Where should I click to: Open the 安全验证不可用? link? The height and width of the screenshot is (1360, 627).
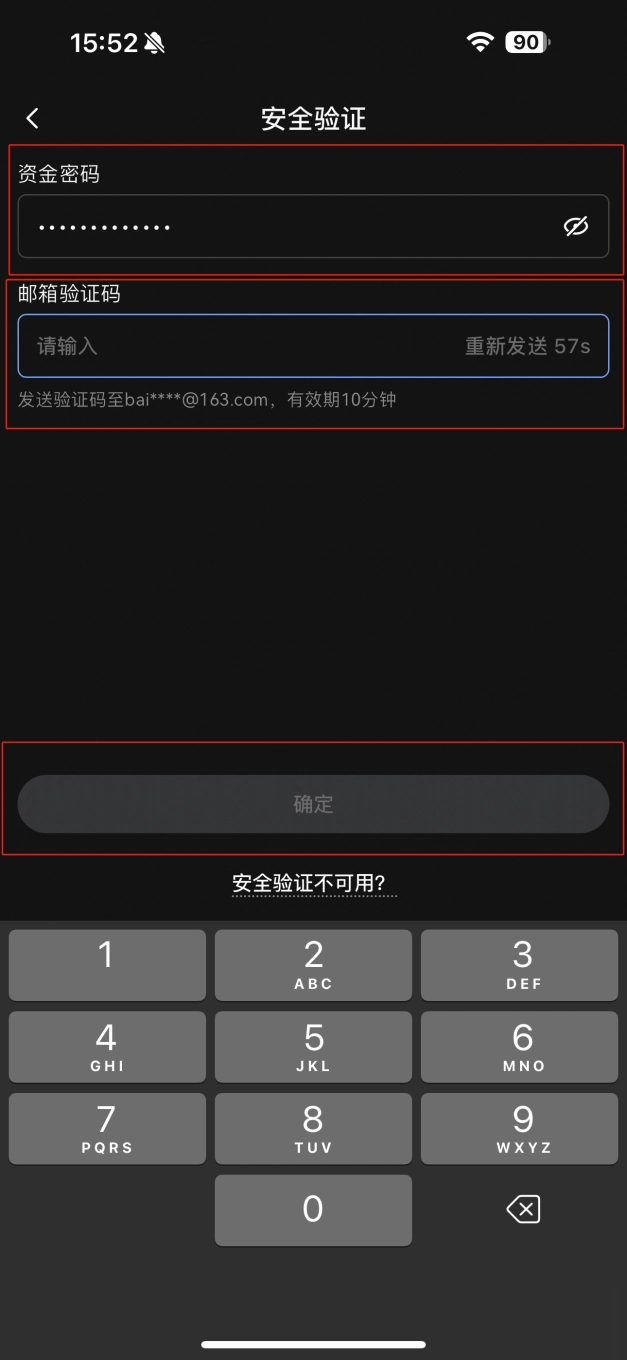[314, 884]
